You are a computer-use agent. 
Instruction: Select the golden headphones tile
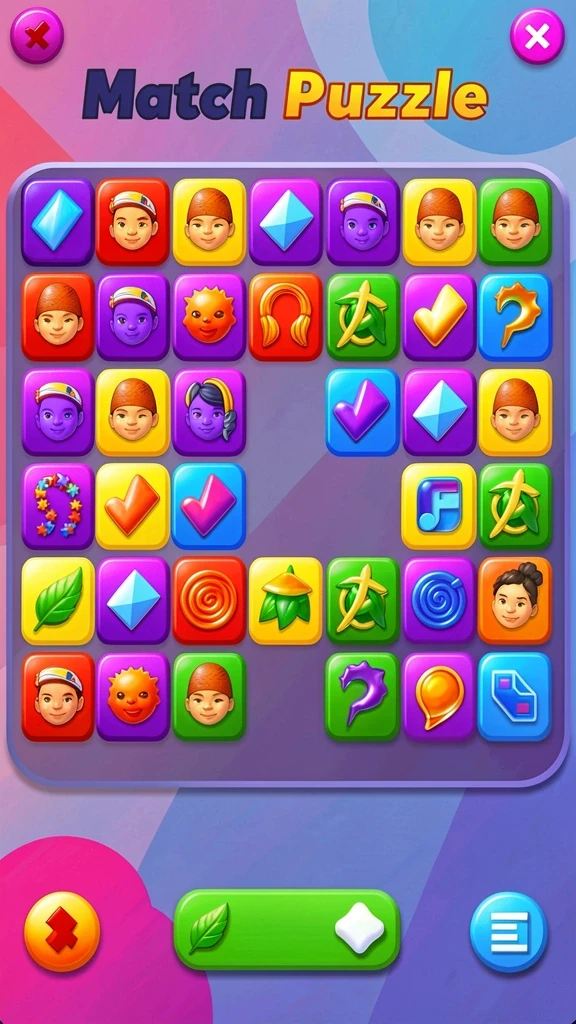click(x=286, y=317)
